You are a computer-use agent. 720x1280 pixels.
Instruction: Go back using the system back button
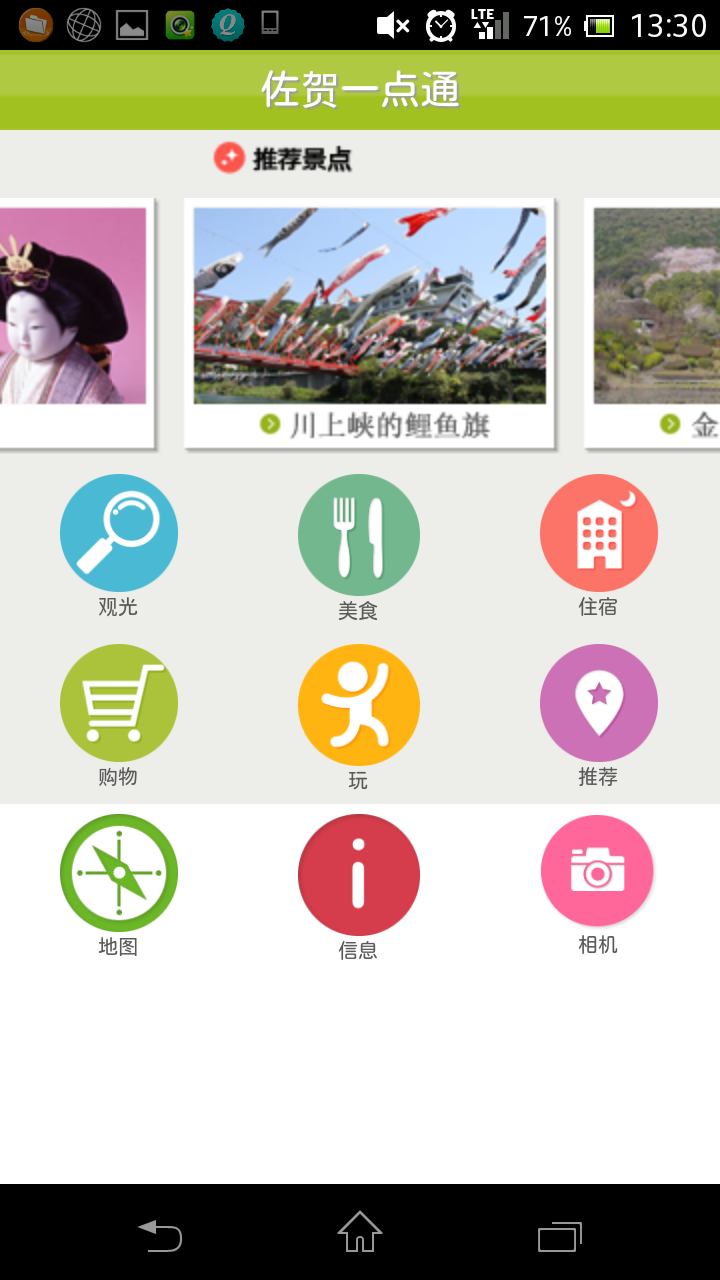160,1236
